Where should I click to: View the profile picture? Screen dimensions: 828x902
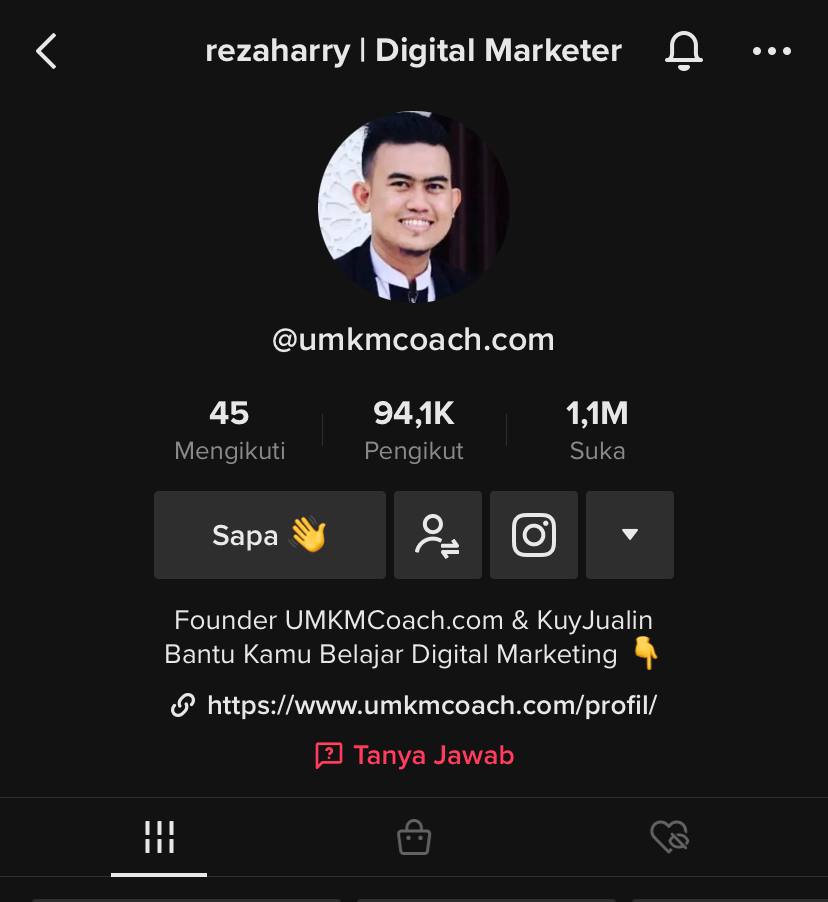click(x=414, y=207)
